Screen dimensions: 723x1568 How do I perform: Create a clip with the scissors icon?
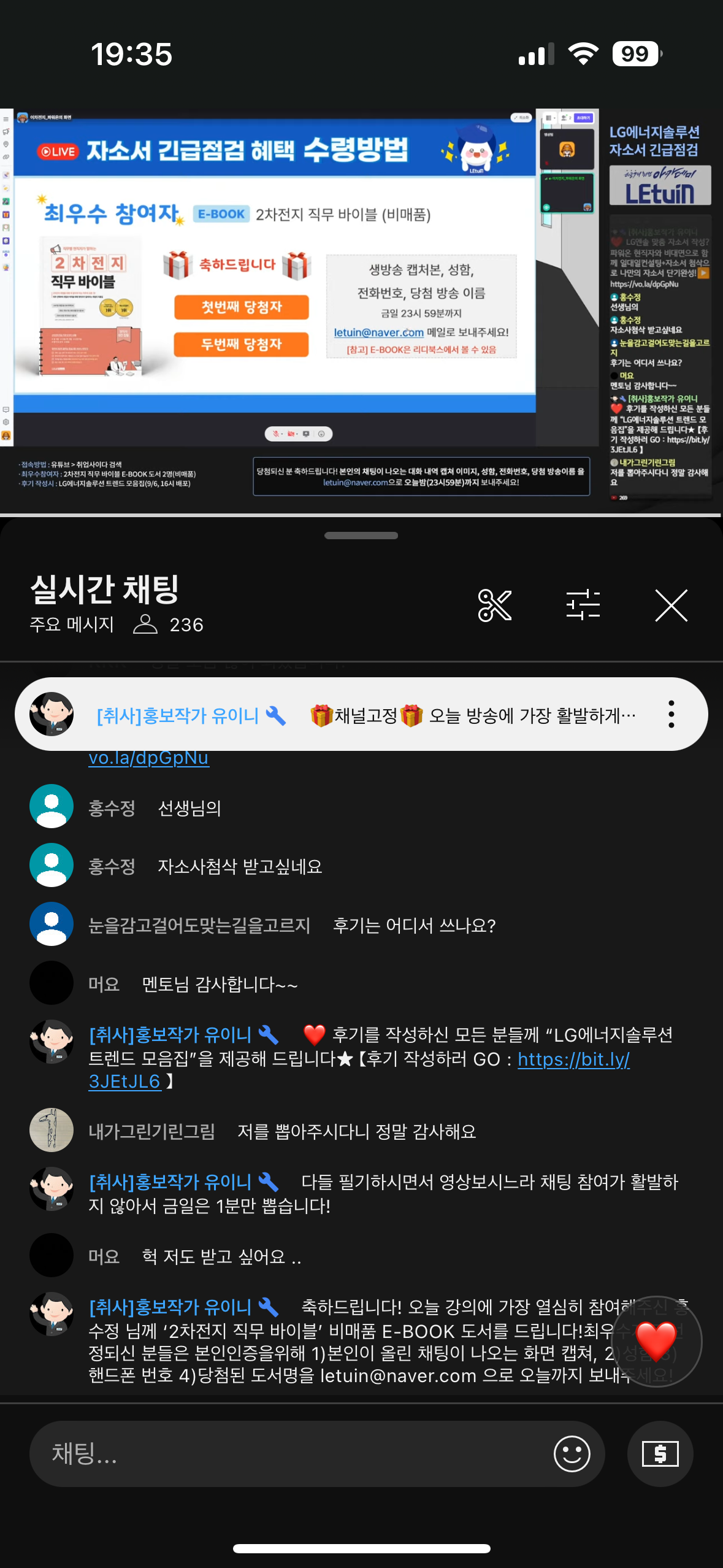[494, 605]
